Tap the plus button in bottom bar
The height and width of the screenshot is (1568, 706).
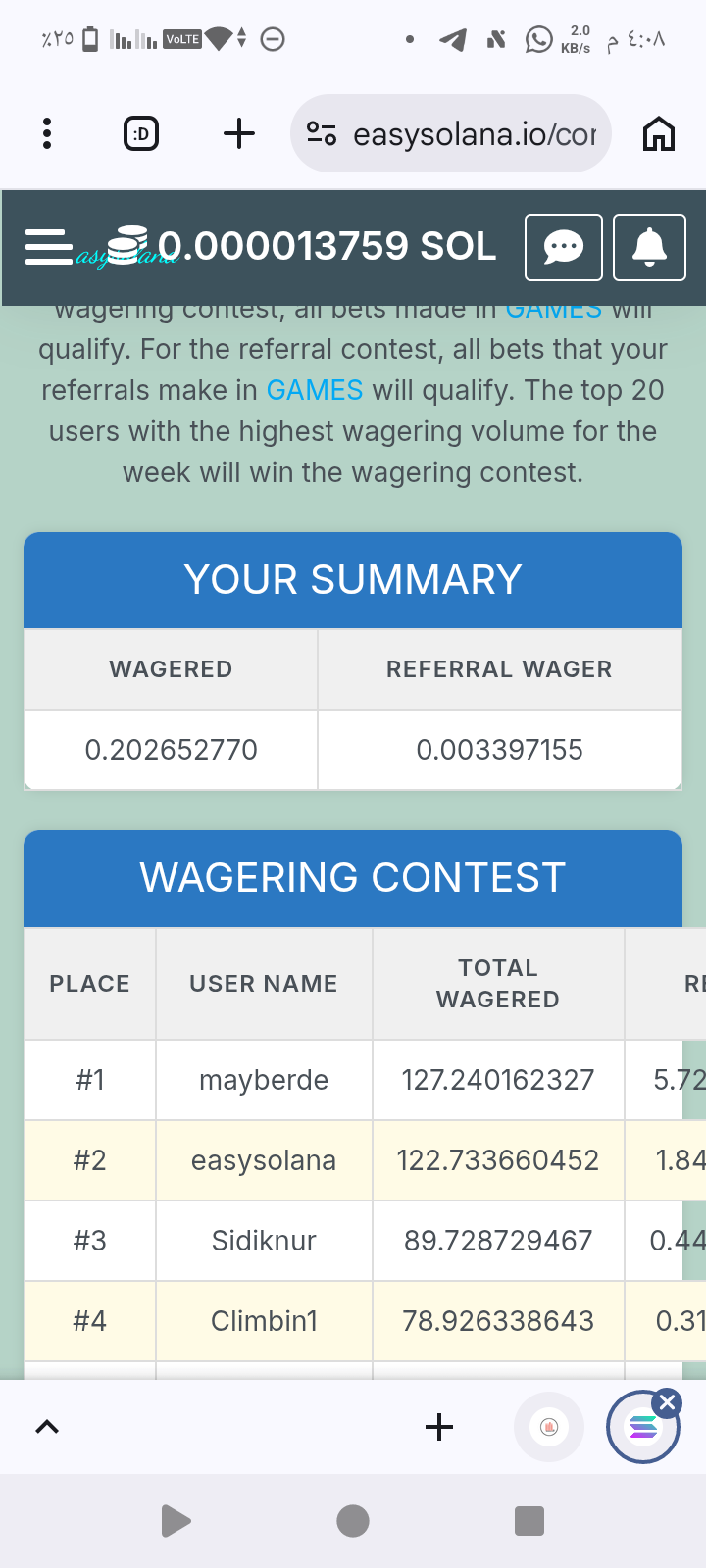pos(439,1427)
